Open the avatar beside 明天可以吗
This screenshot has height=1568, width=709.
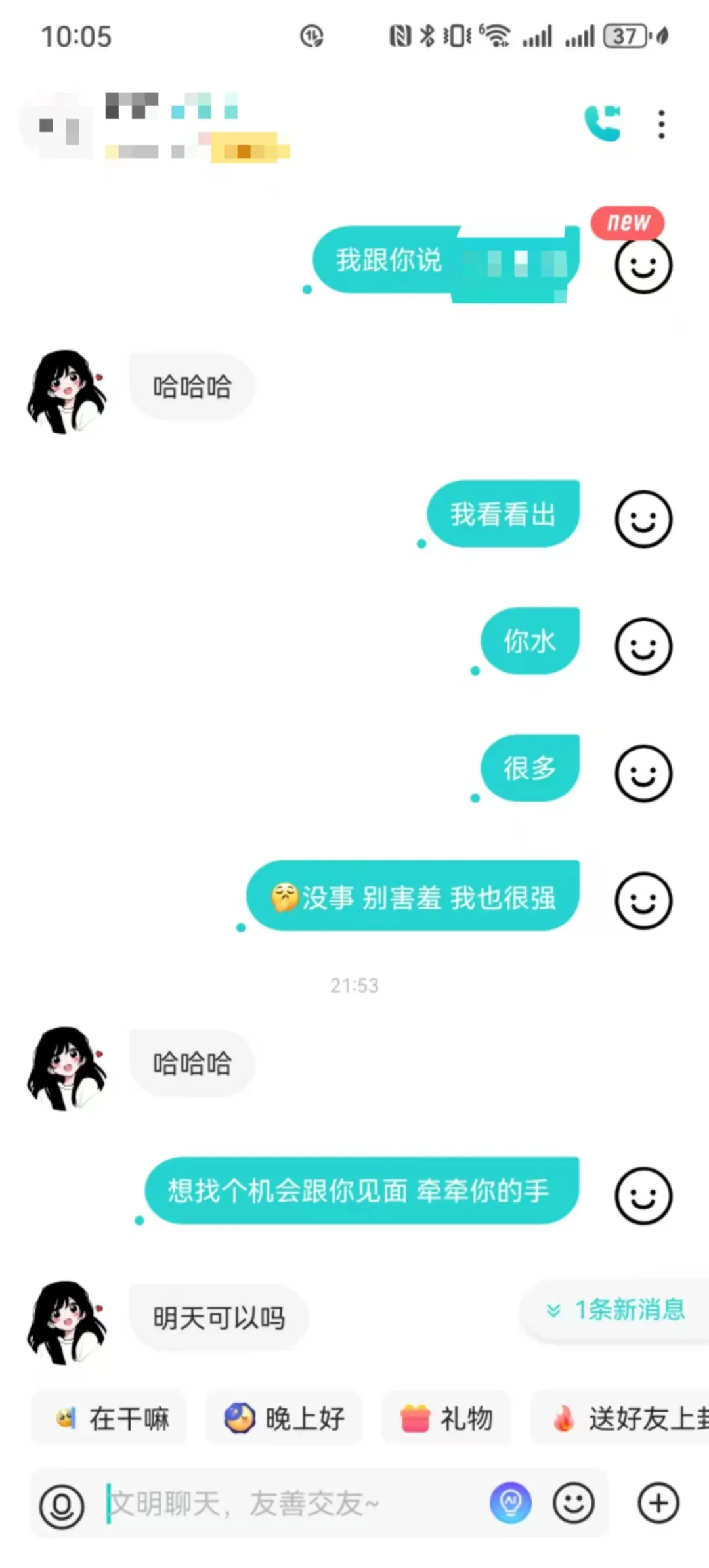click(66, 1322)
